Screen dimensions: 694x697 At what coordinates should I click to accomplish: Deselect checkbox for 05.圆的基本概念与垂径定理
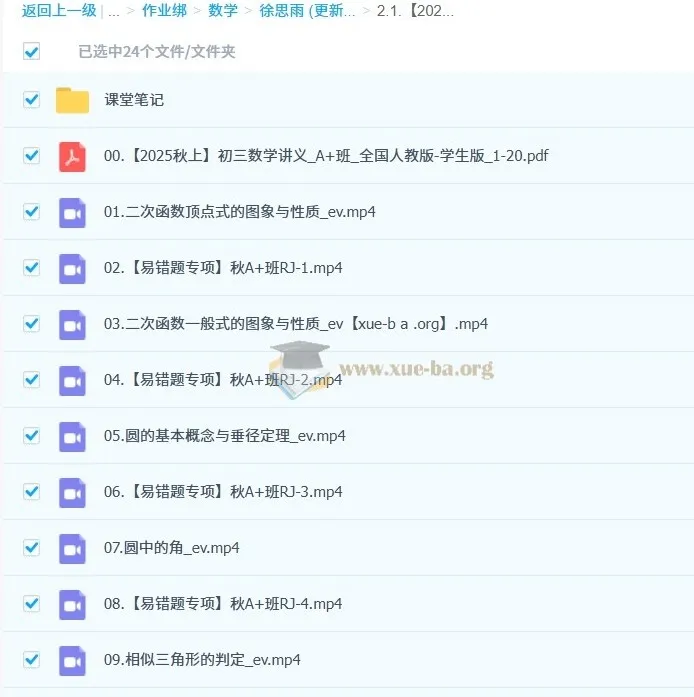(32, 436)
